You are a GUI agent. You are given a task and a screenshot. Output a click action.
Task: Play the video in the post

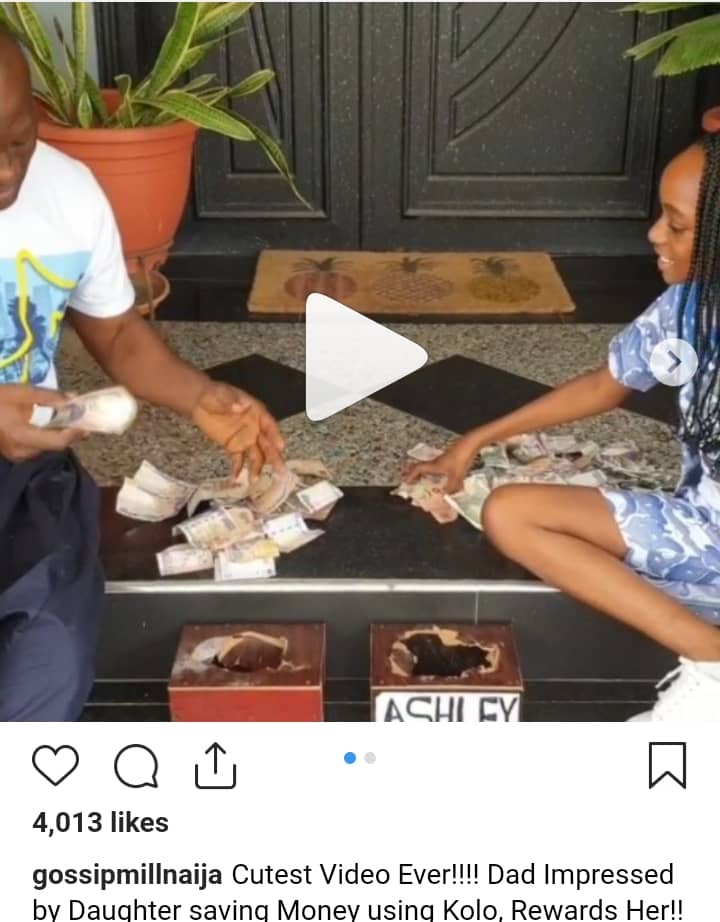365,356
